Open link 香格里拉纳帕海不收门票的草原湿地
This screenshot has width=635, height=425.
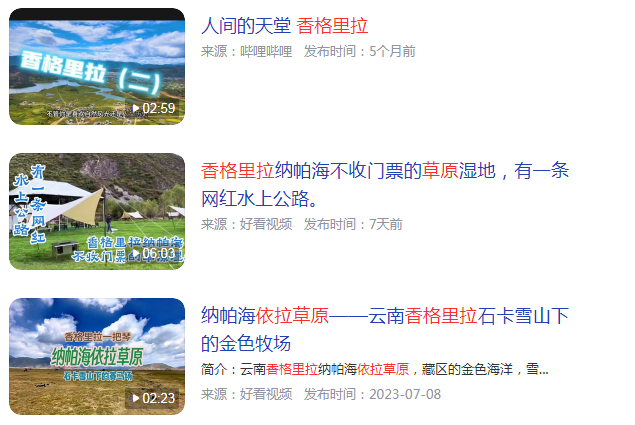coord(384,171)
